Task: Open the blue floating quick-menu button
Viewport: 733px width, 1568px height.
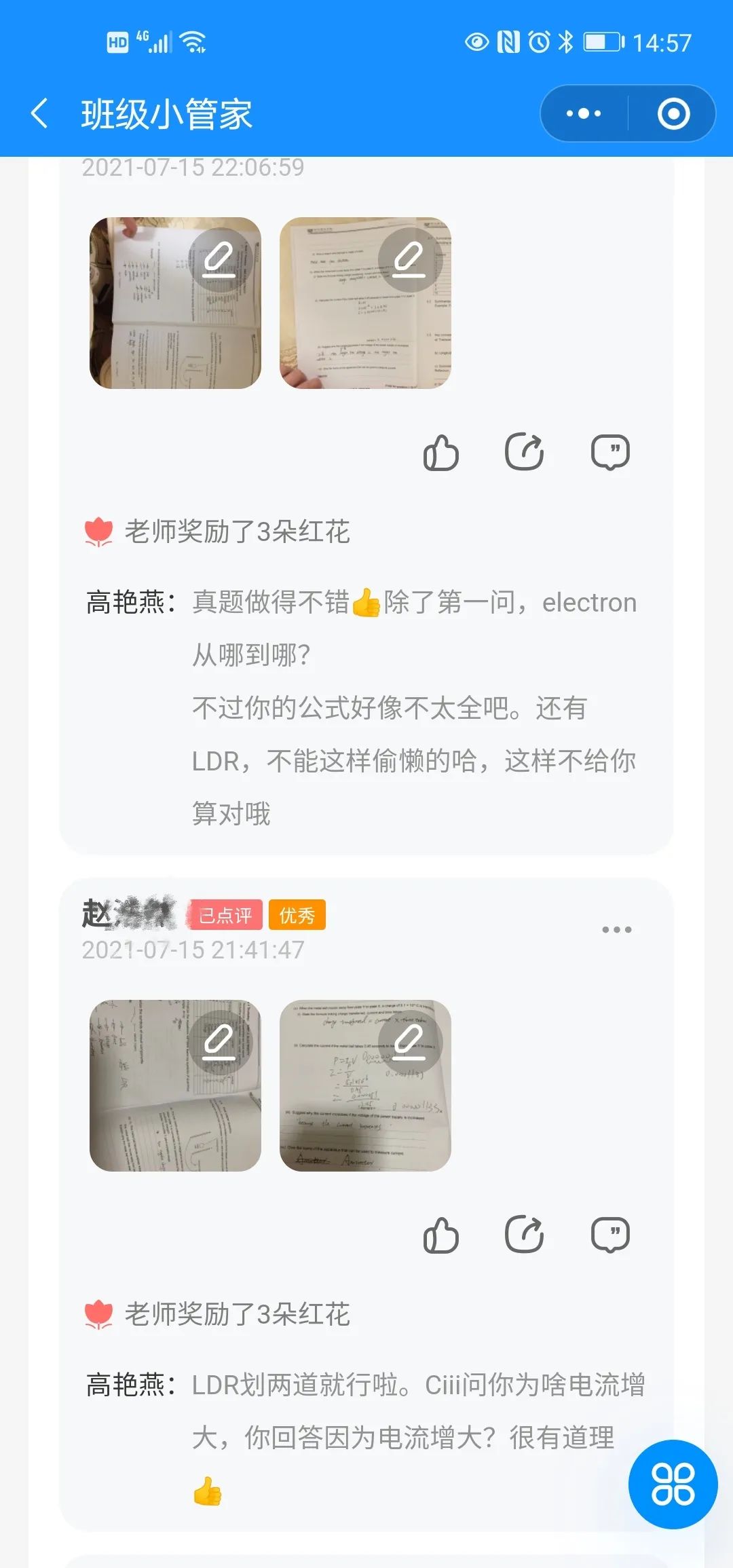Action: tap(673, 1484)
